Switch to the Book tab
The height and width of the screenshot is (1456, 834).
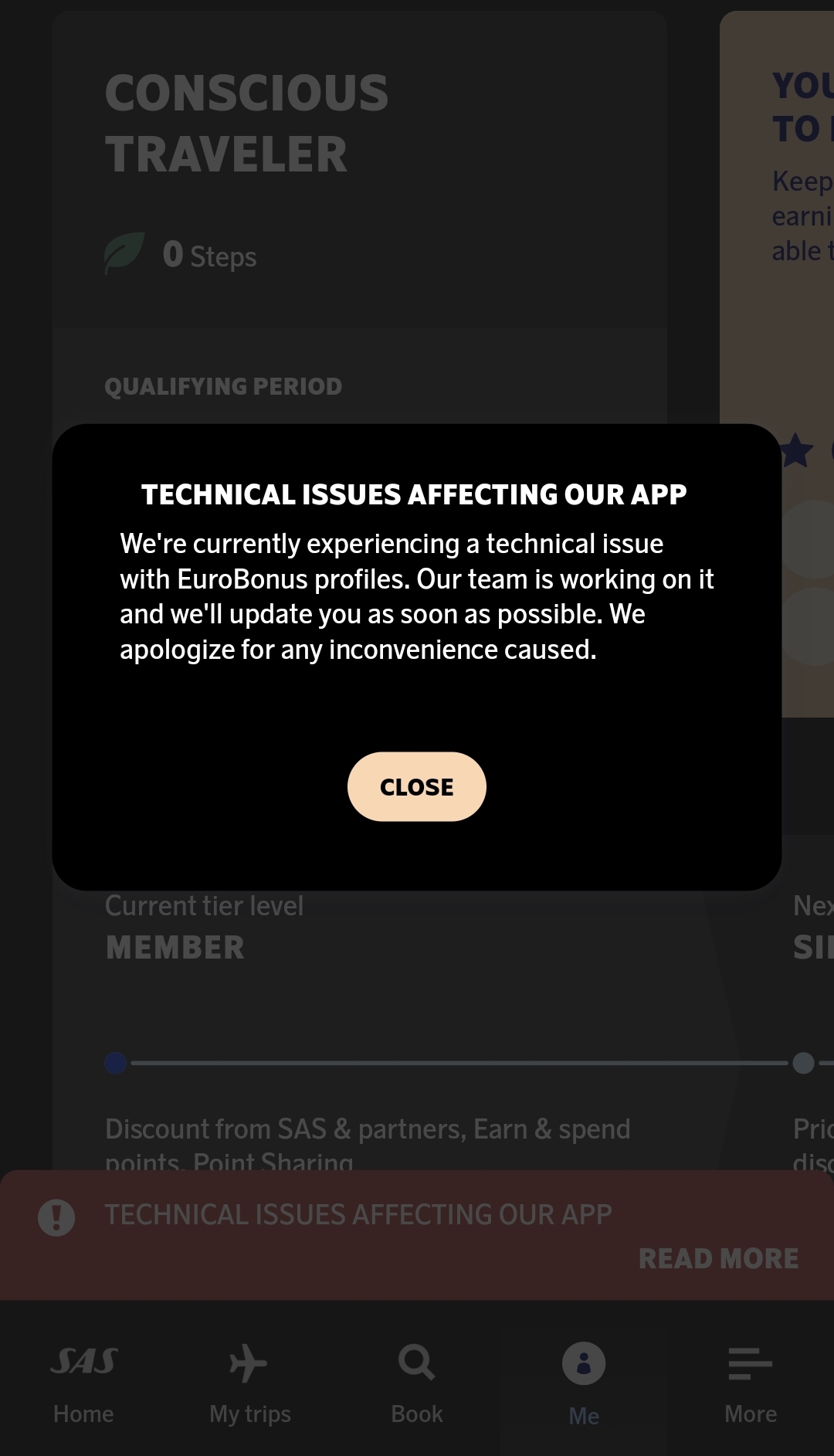417,1382
